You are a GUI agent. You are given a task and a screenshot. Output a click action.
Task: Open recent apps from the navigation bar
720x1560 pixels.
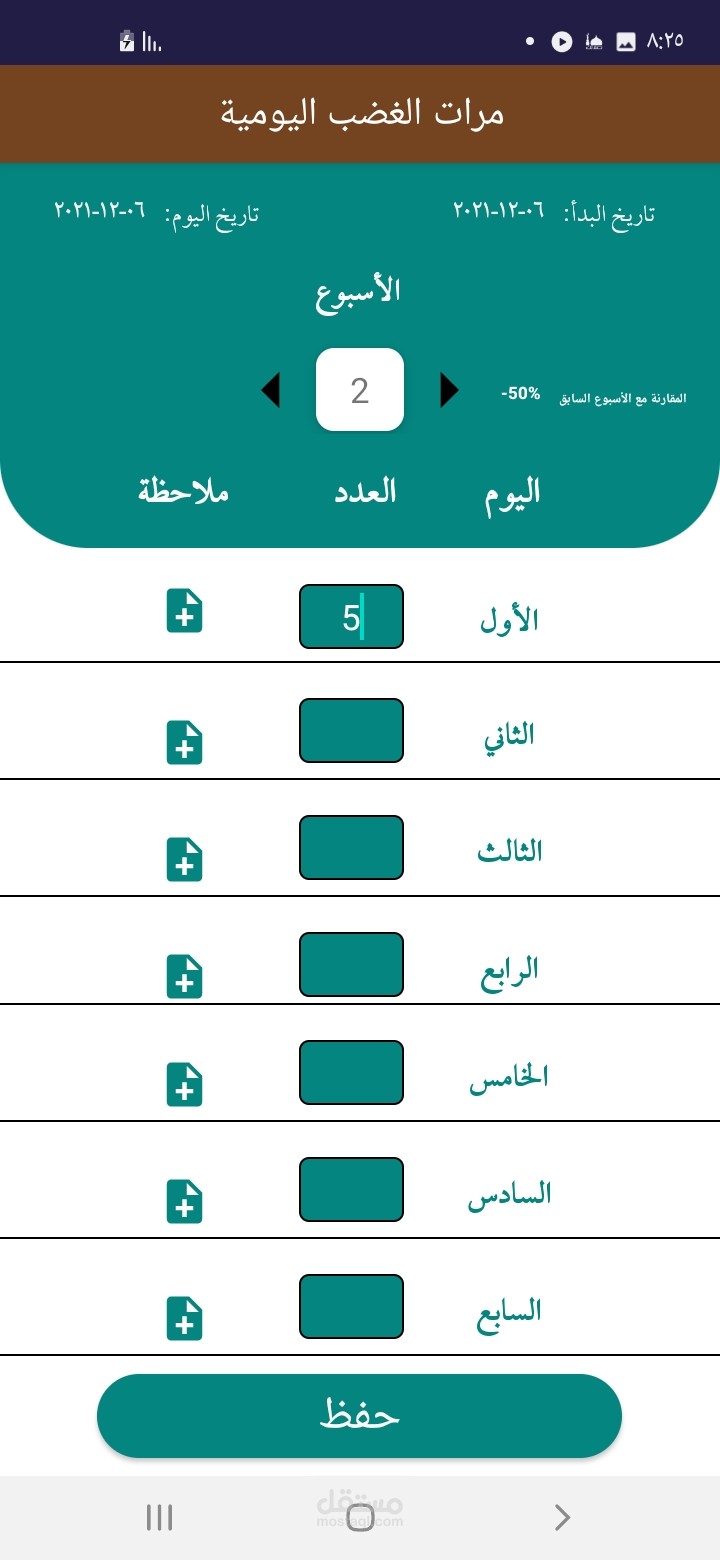pyautogui.click(x=159, y=1518)
